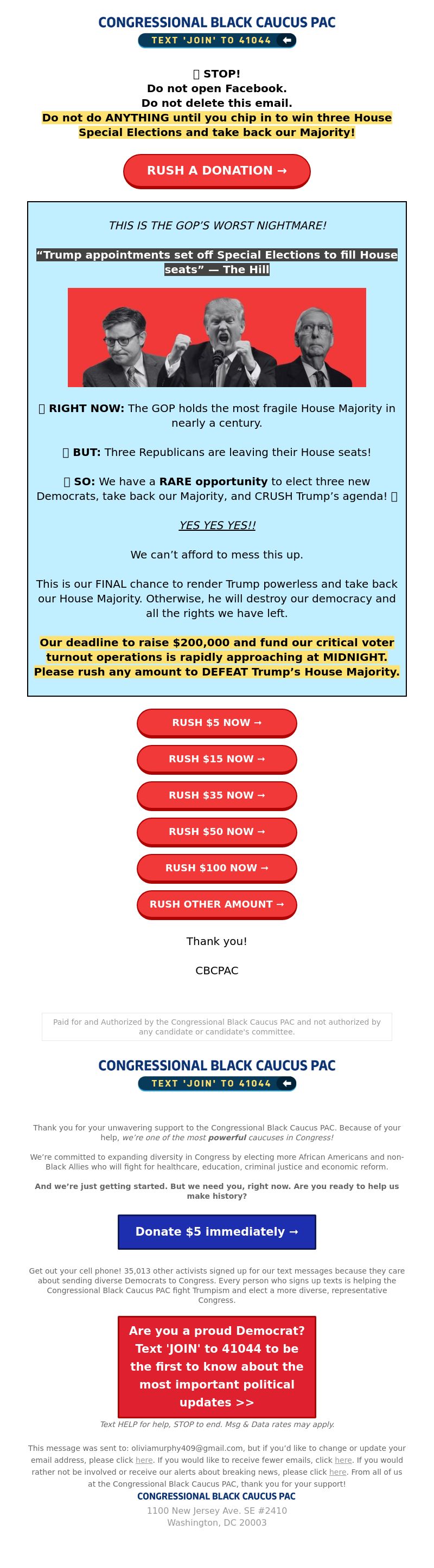Open RUSH OTHER AMOUNT option
Viewport: 434px width, 1568px height.
(x=216, y=904)
